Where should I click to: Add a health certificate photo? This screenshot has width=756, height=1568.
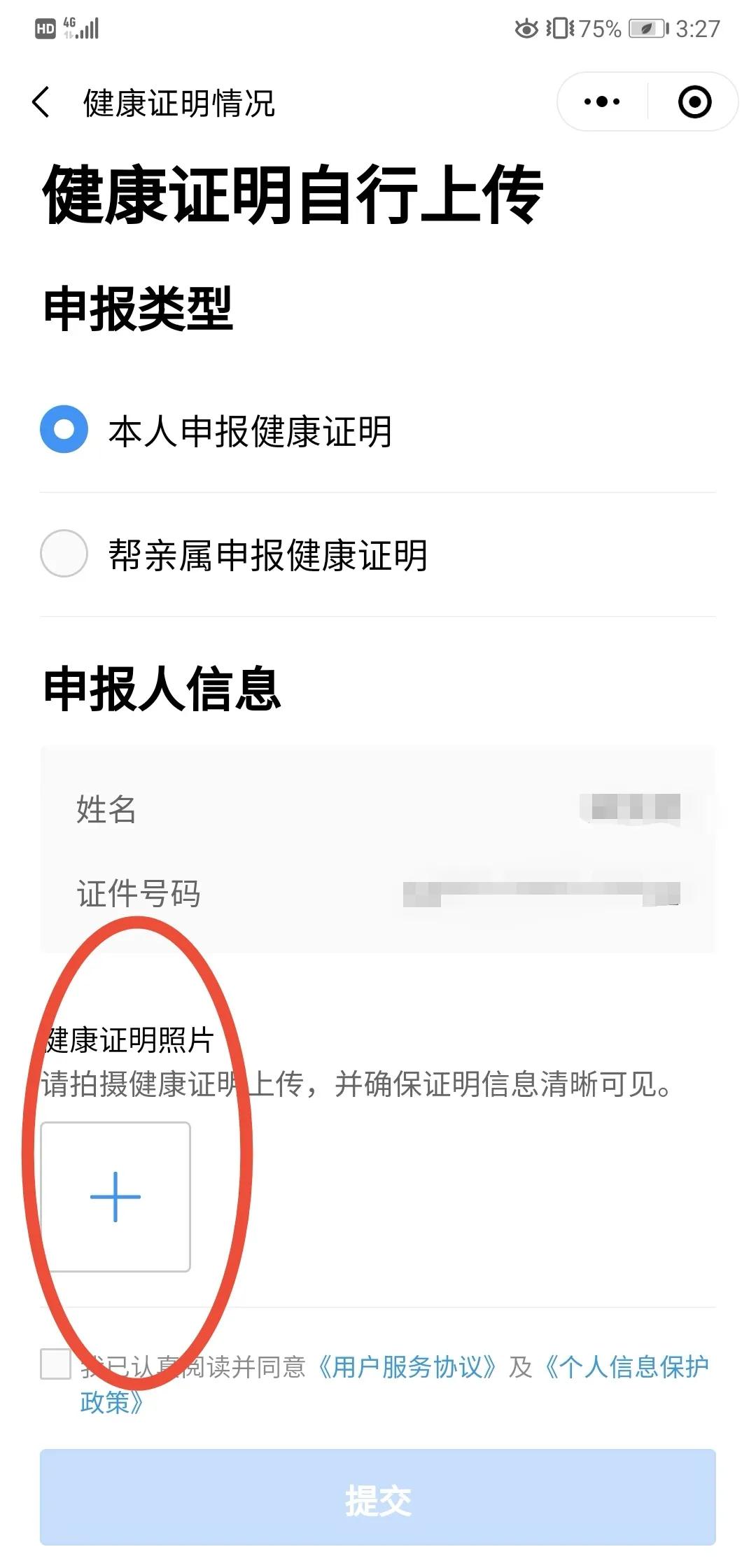[x=115, y=1197]
